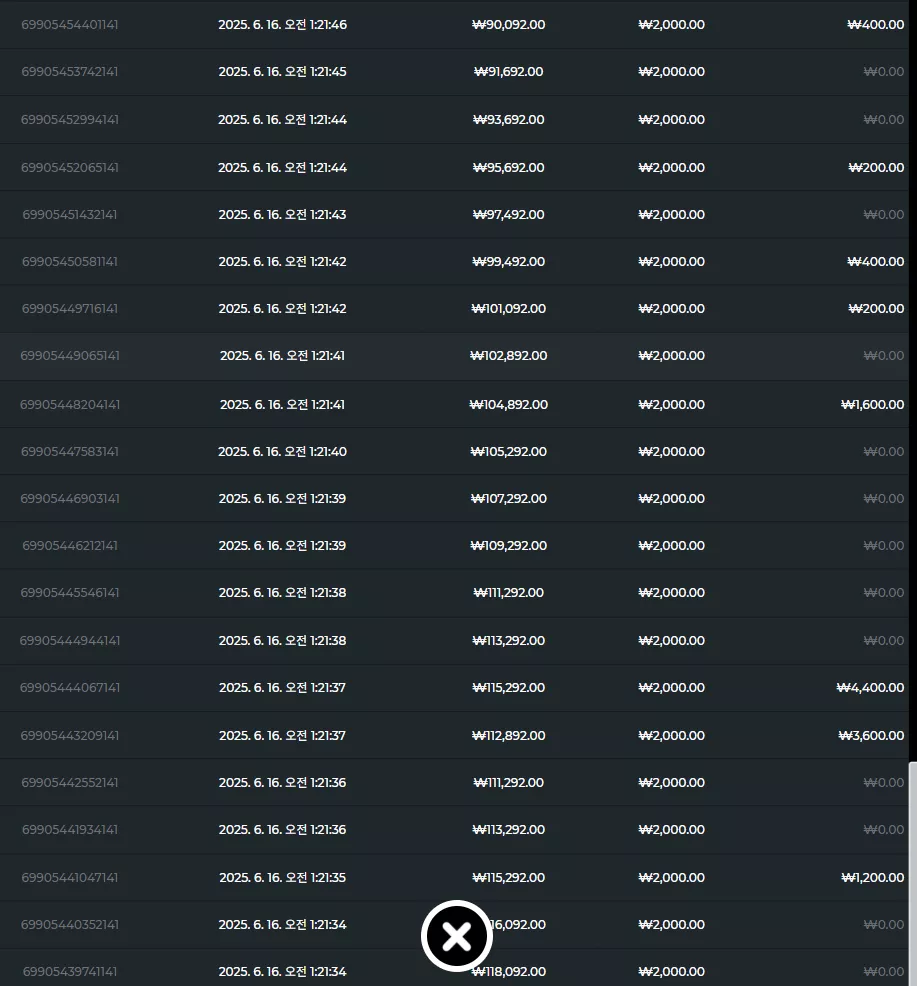
Task: Close the bet history overlay
Action: pyautogui.click(x=457, y=936)
